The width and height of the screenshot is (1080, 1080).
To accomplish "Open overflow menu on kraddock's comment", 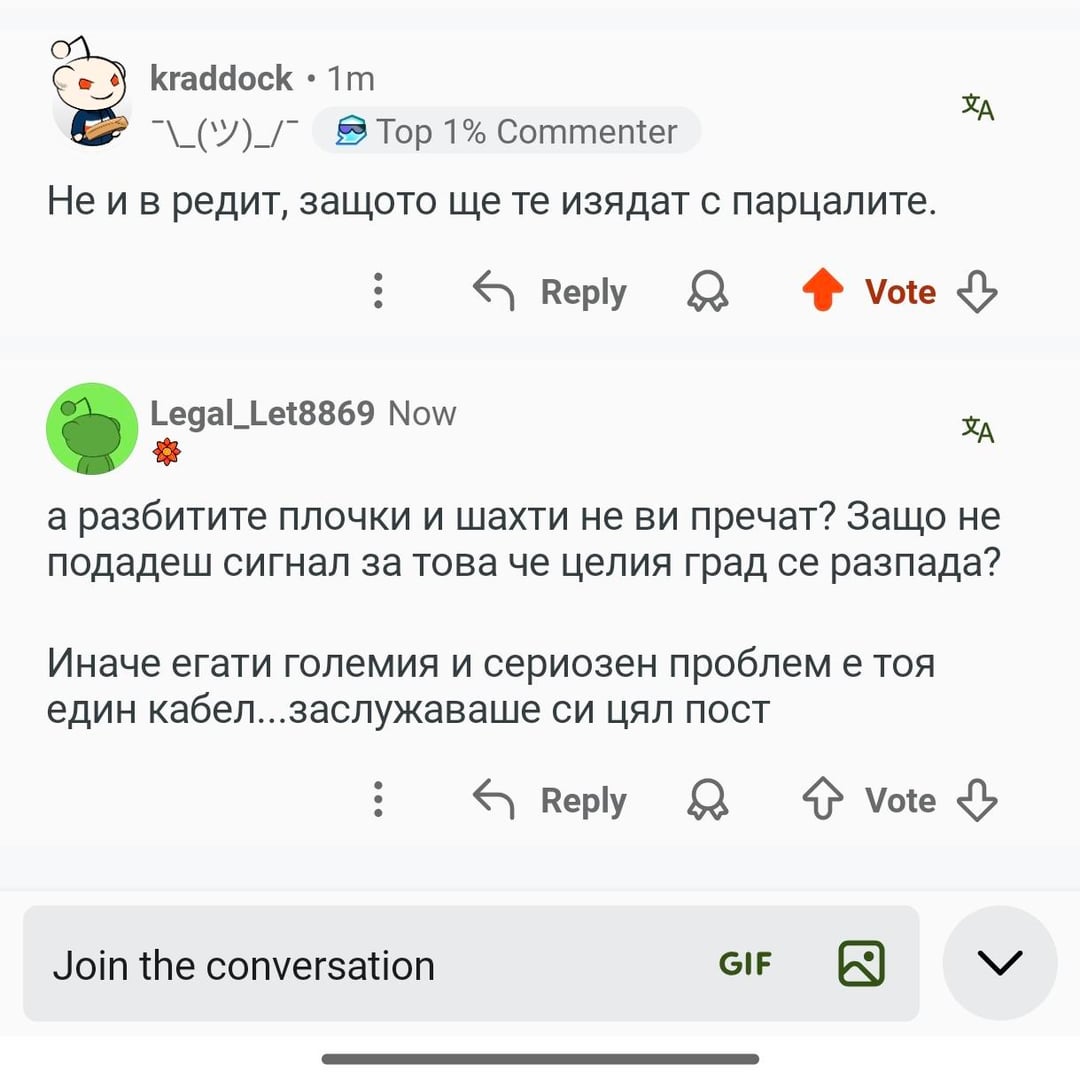I will pos(378,291).
